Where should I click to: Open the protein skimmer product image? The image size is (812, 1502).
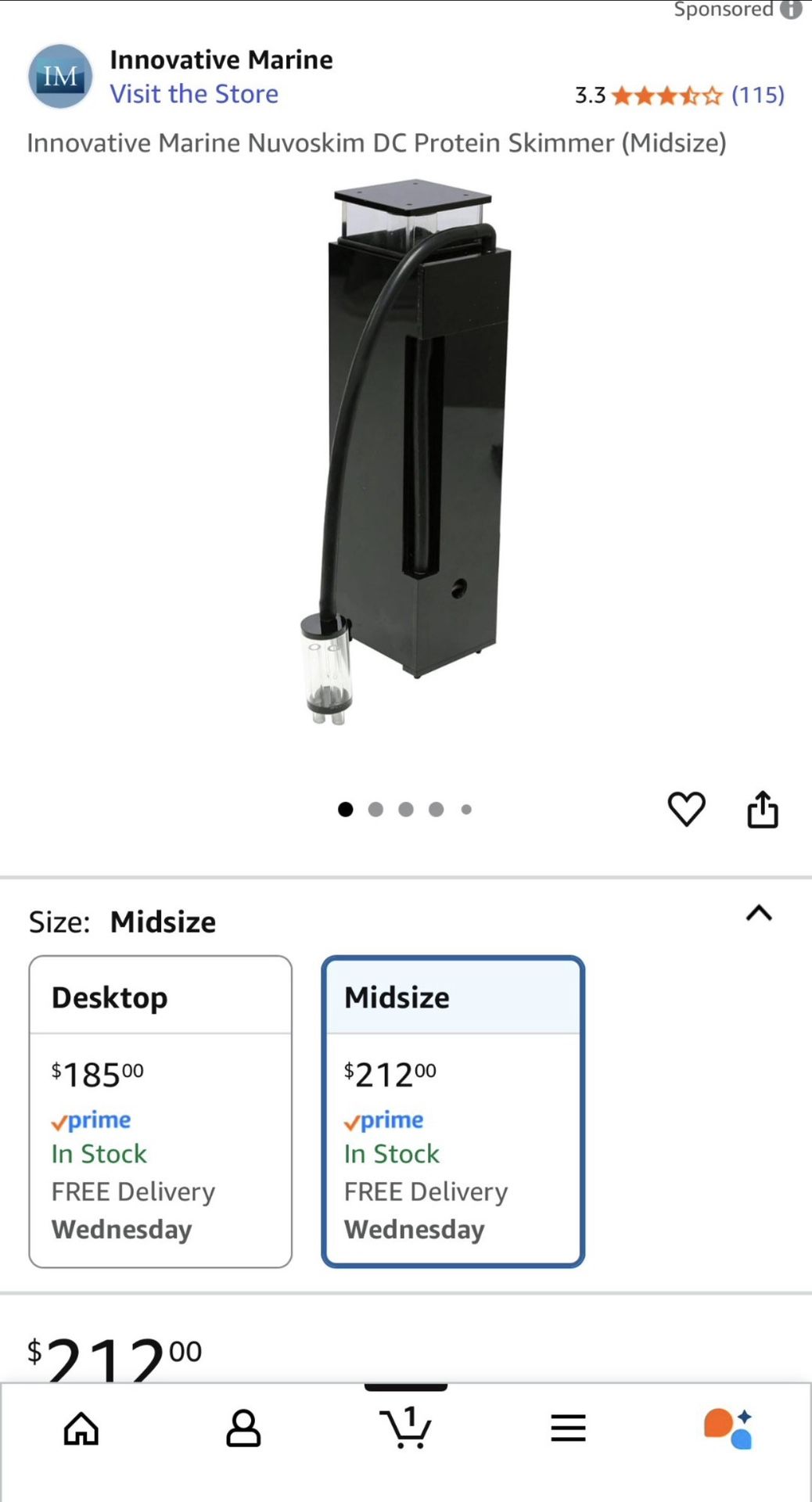[406, 452]
